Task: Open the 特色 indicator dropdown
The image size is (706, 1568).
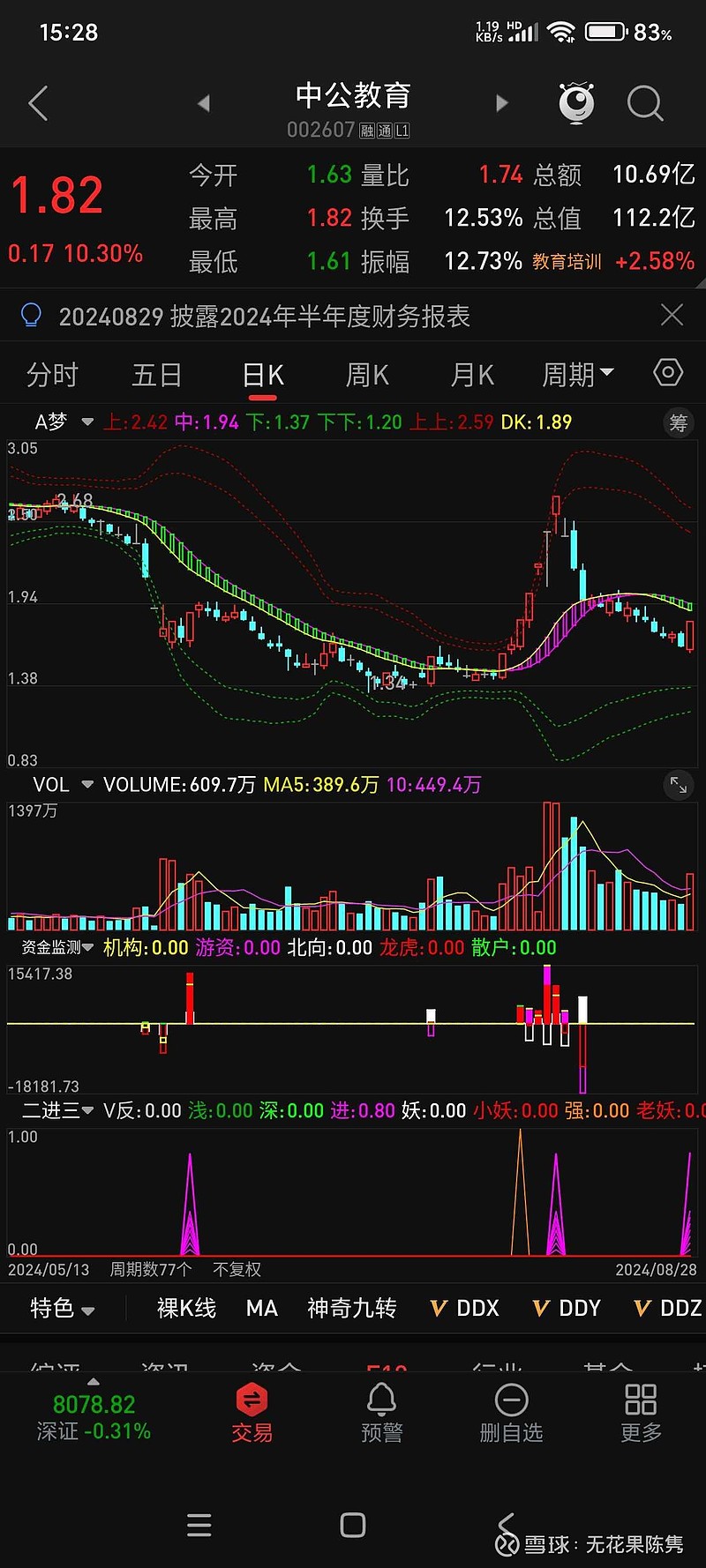Action: click(x=62, y=1308)
